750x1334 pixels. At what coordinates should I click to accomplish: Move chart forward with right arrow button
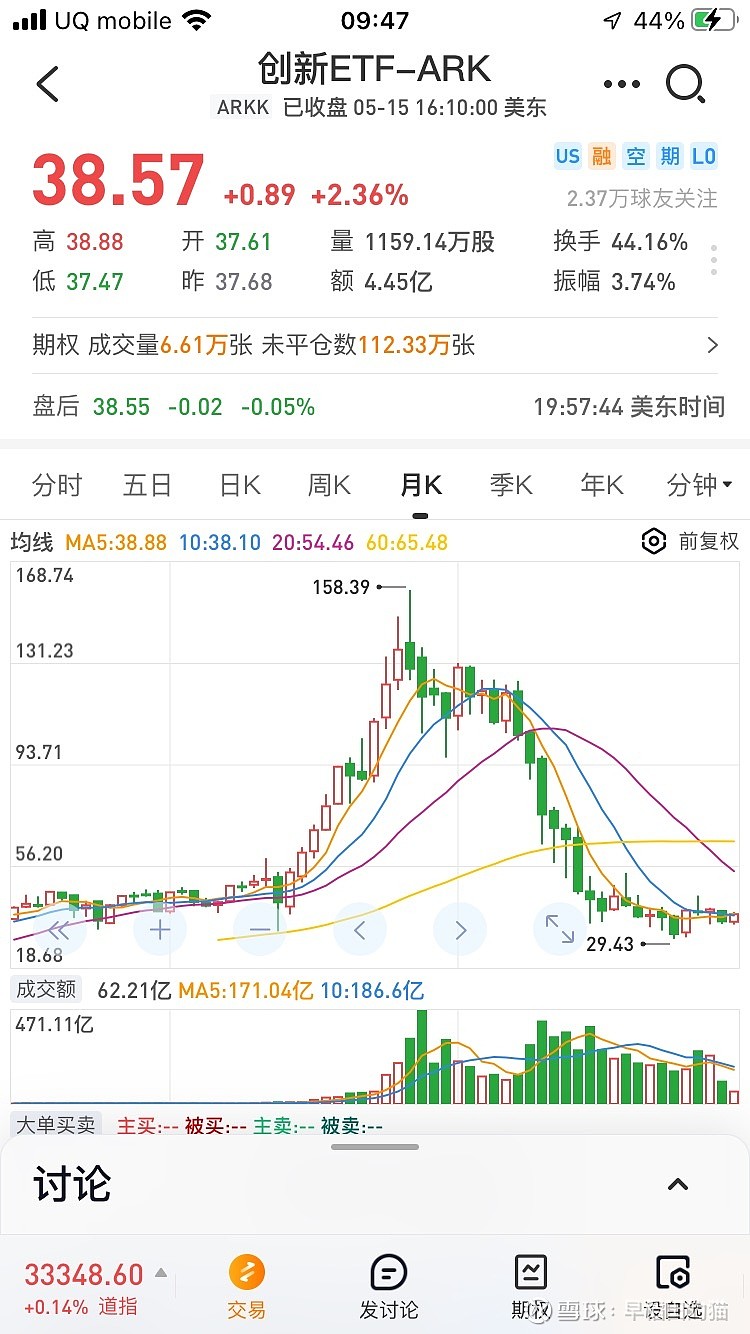tap(460, 930)
